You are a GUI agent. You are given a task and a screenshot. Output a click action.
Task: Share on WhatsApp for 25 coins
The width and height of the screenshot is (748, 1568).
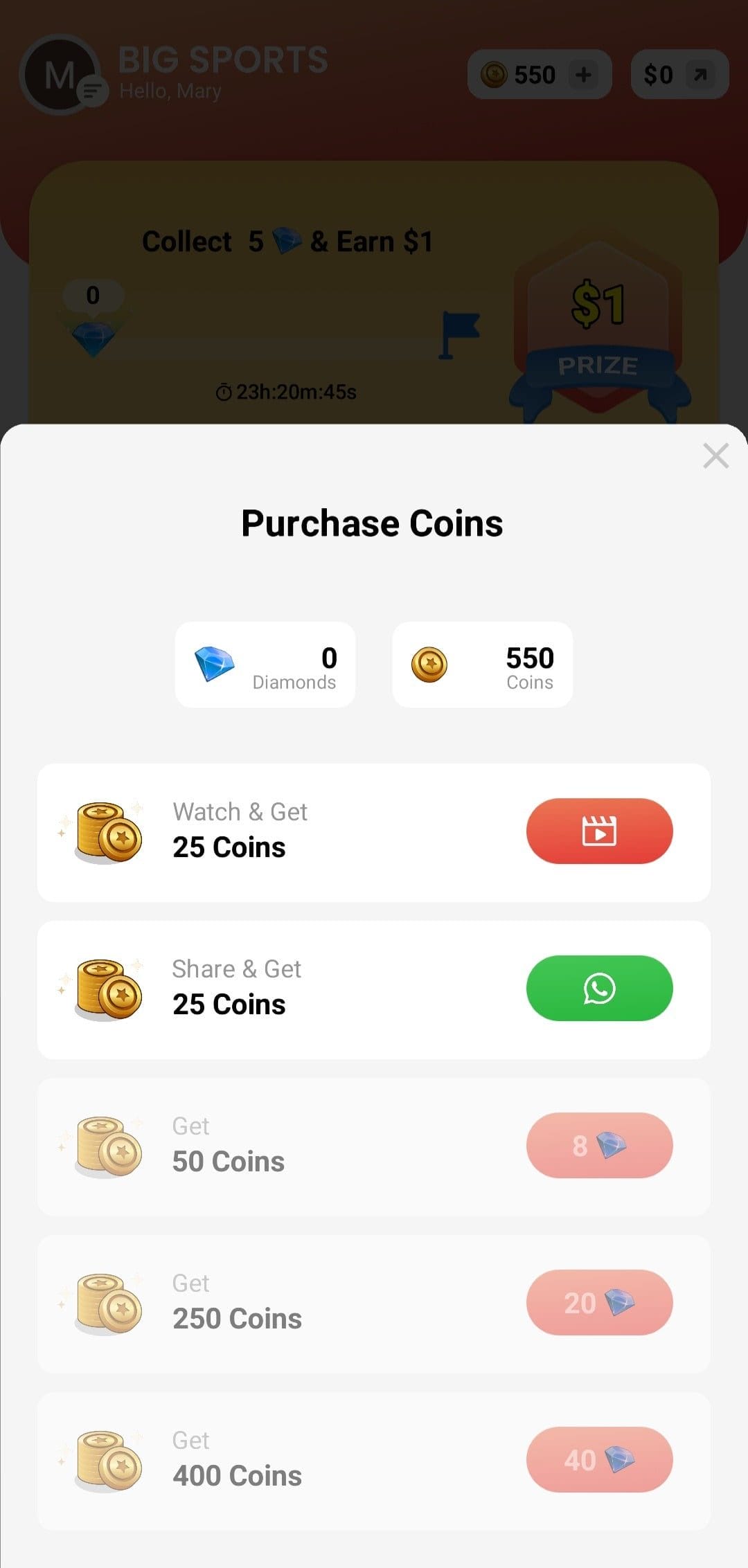599,988
